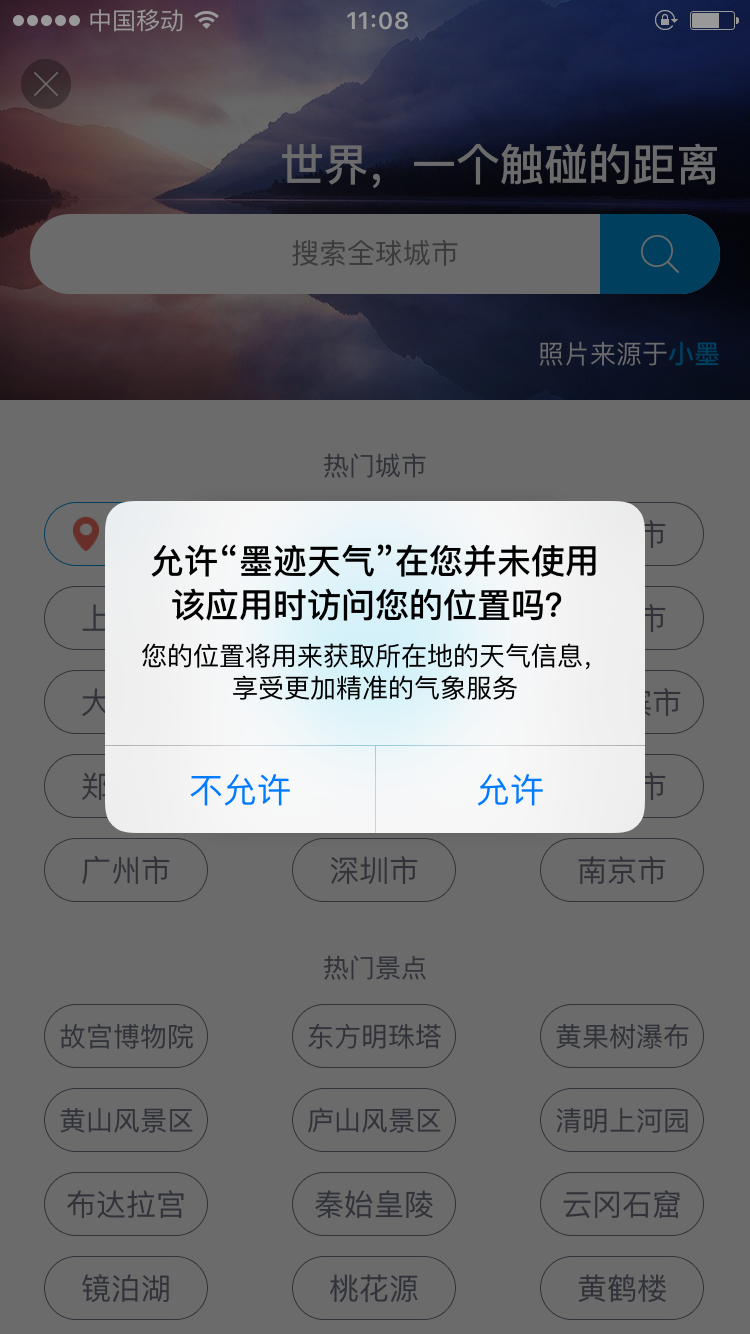Open weather for 黄果树瀑布
Image resolution: width=750 pixels, height=1334 pixels.
622,1036
